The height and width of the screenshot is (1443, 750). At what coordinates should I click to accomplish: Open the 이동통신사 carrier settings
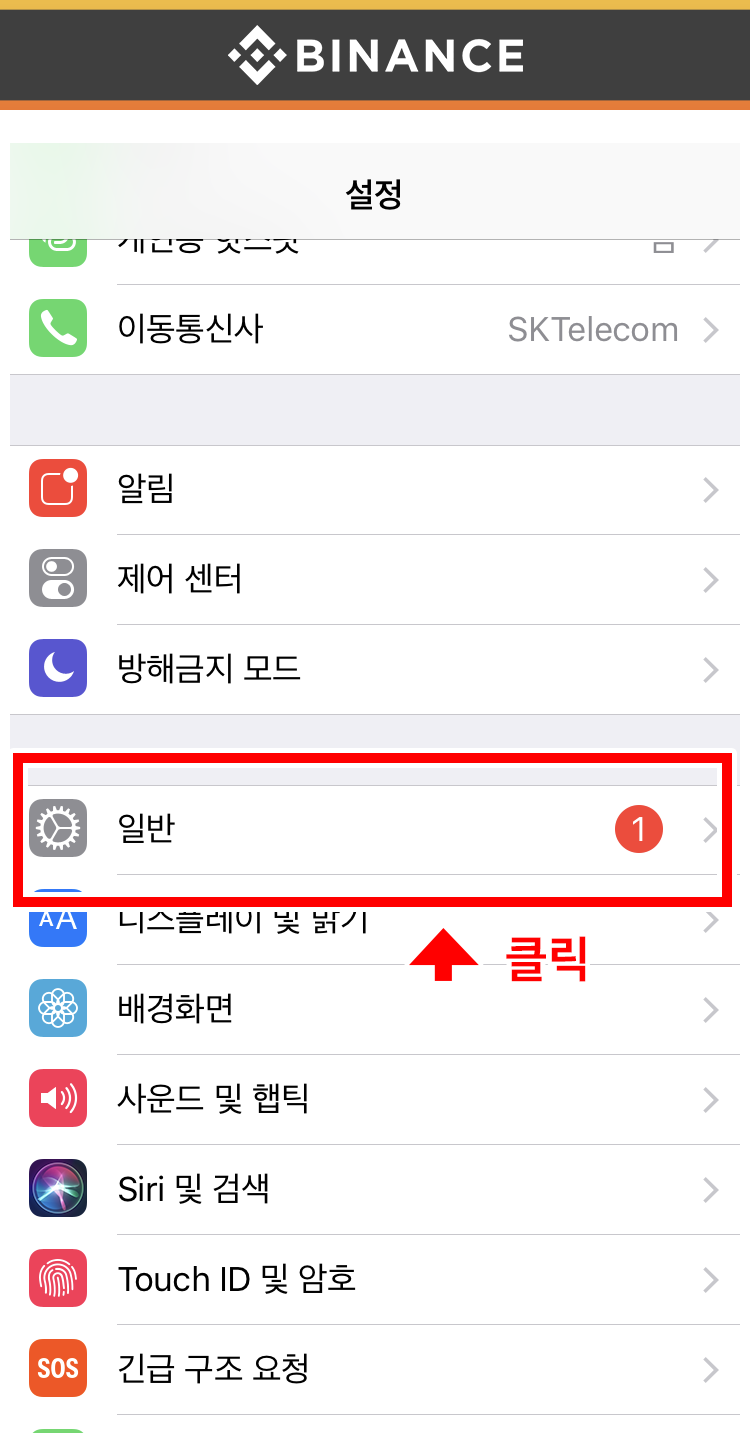tap(375, 329)
